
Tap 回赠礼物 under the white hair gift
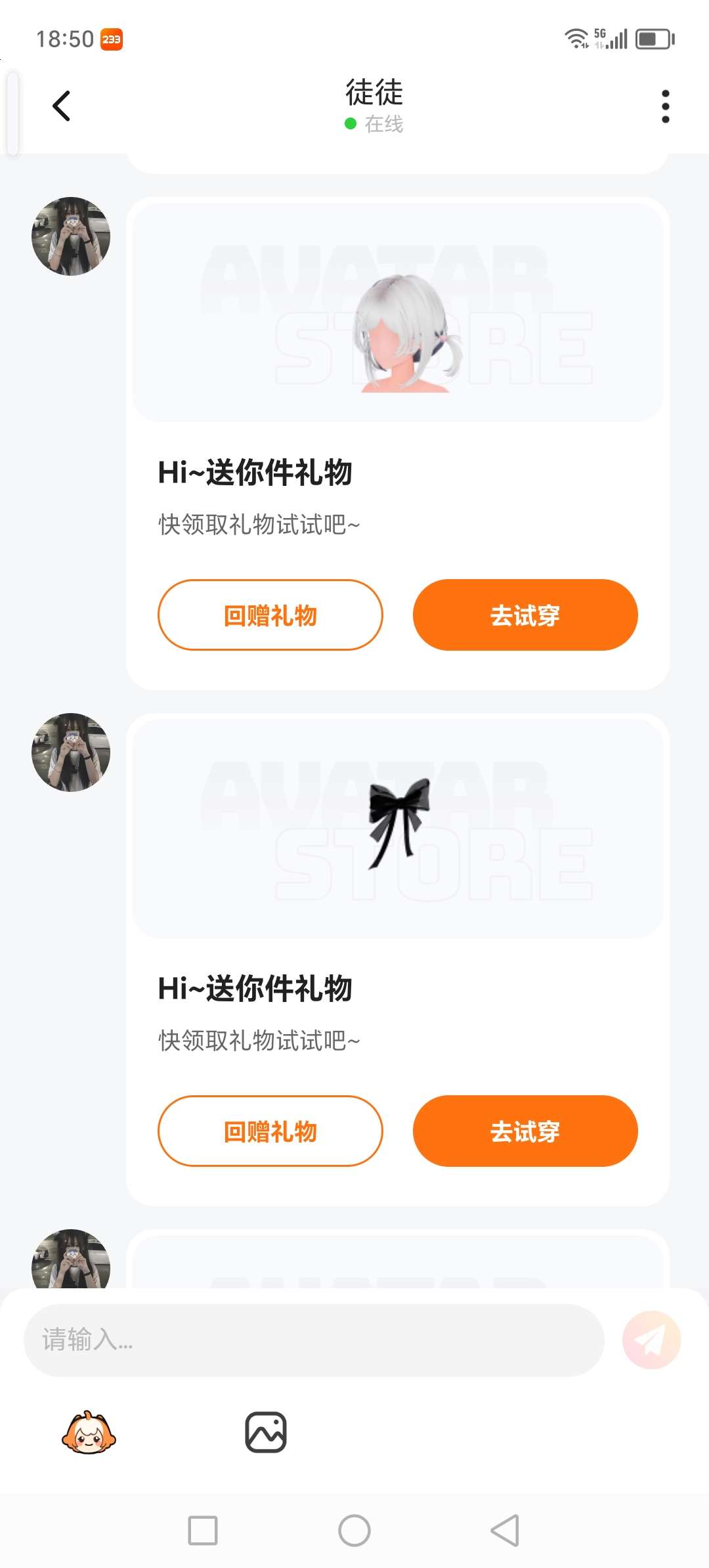[270, 615]
